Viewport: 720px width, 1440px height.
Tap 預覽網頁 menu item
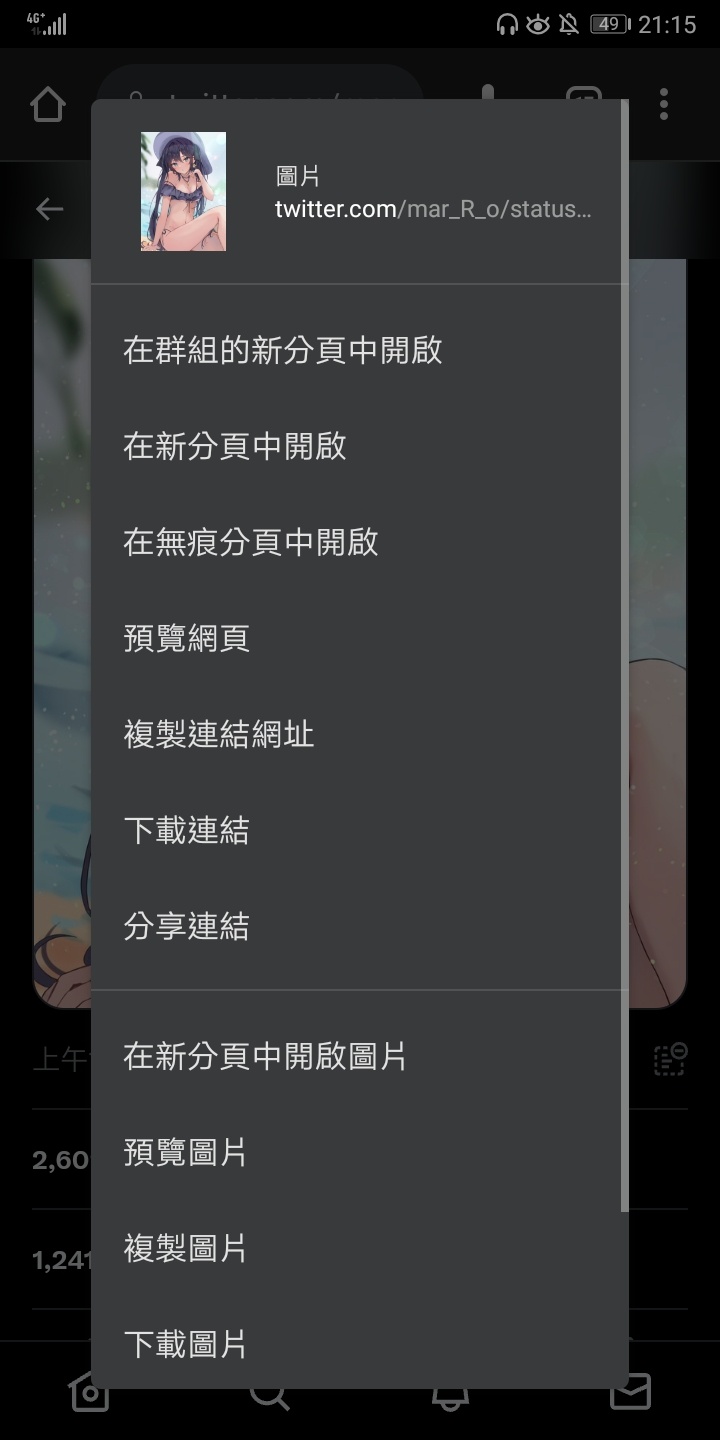(x=187, y=639)
